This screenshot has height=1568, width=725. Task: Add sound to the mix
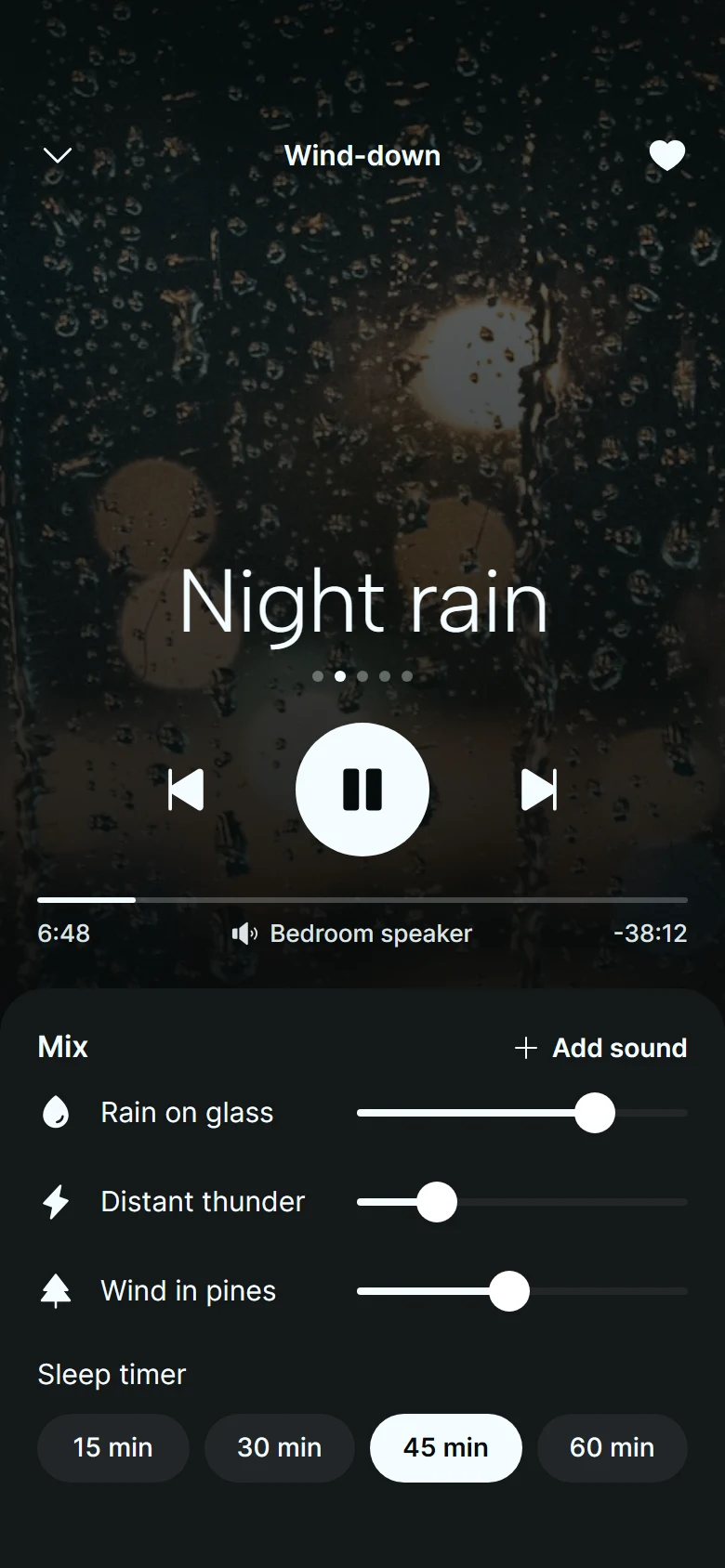pos(600,1048)
